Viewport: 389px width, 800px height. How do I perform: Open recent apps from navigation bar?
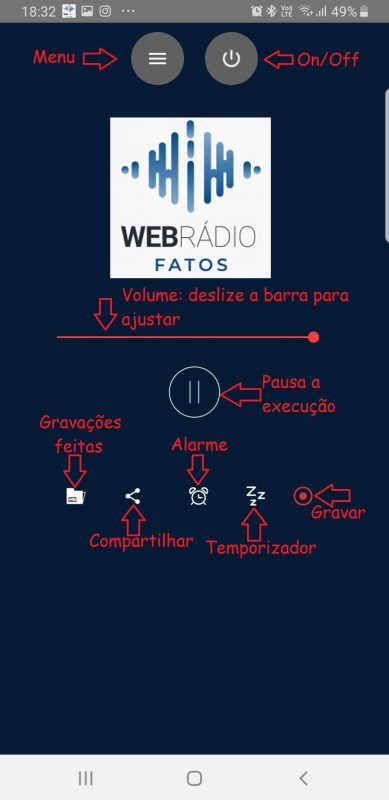pyautogui.click(x=85, y=778)
